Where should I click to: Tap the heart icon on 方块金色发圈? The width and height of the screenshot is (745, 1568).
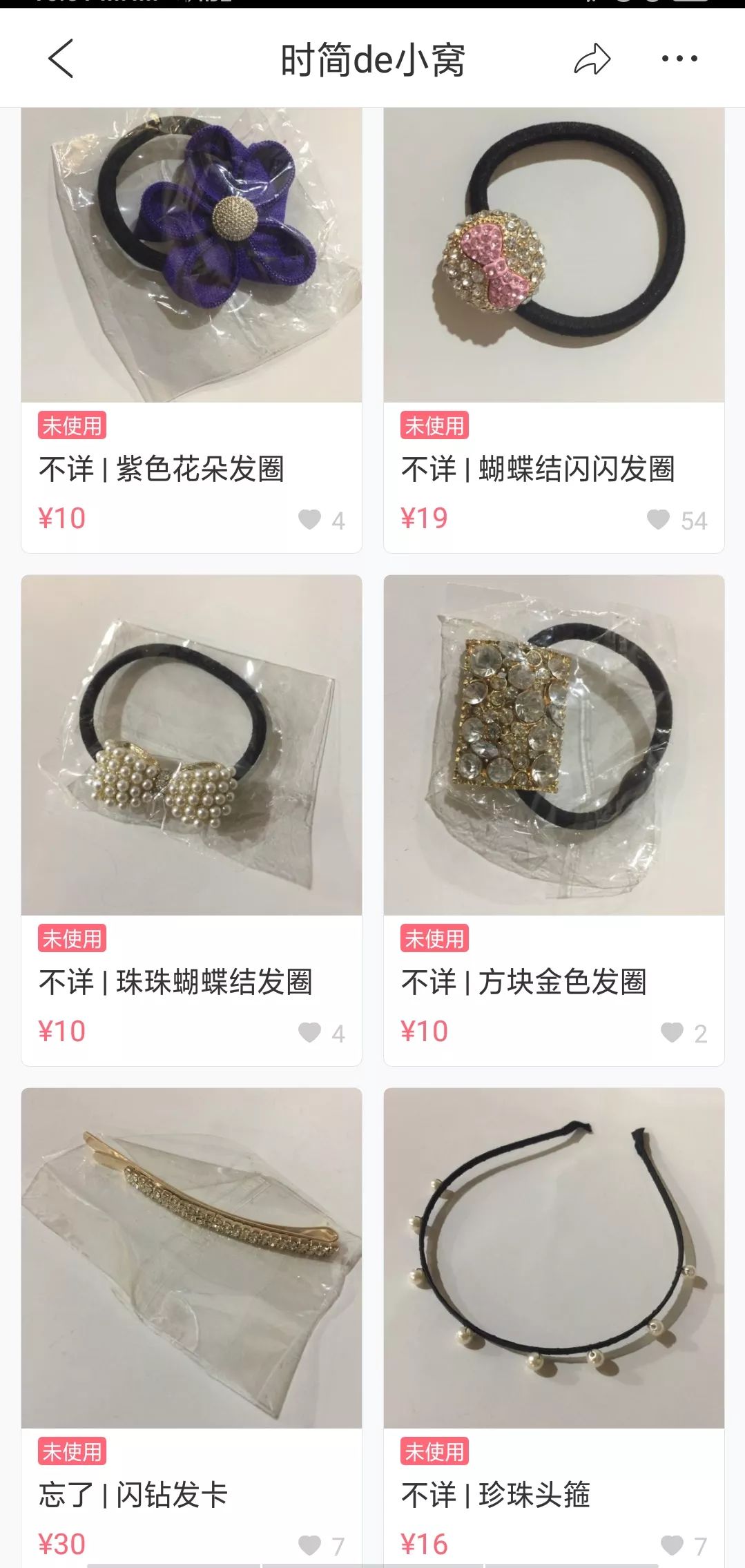(x=673, y=1033)
